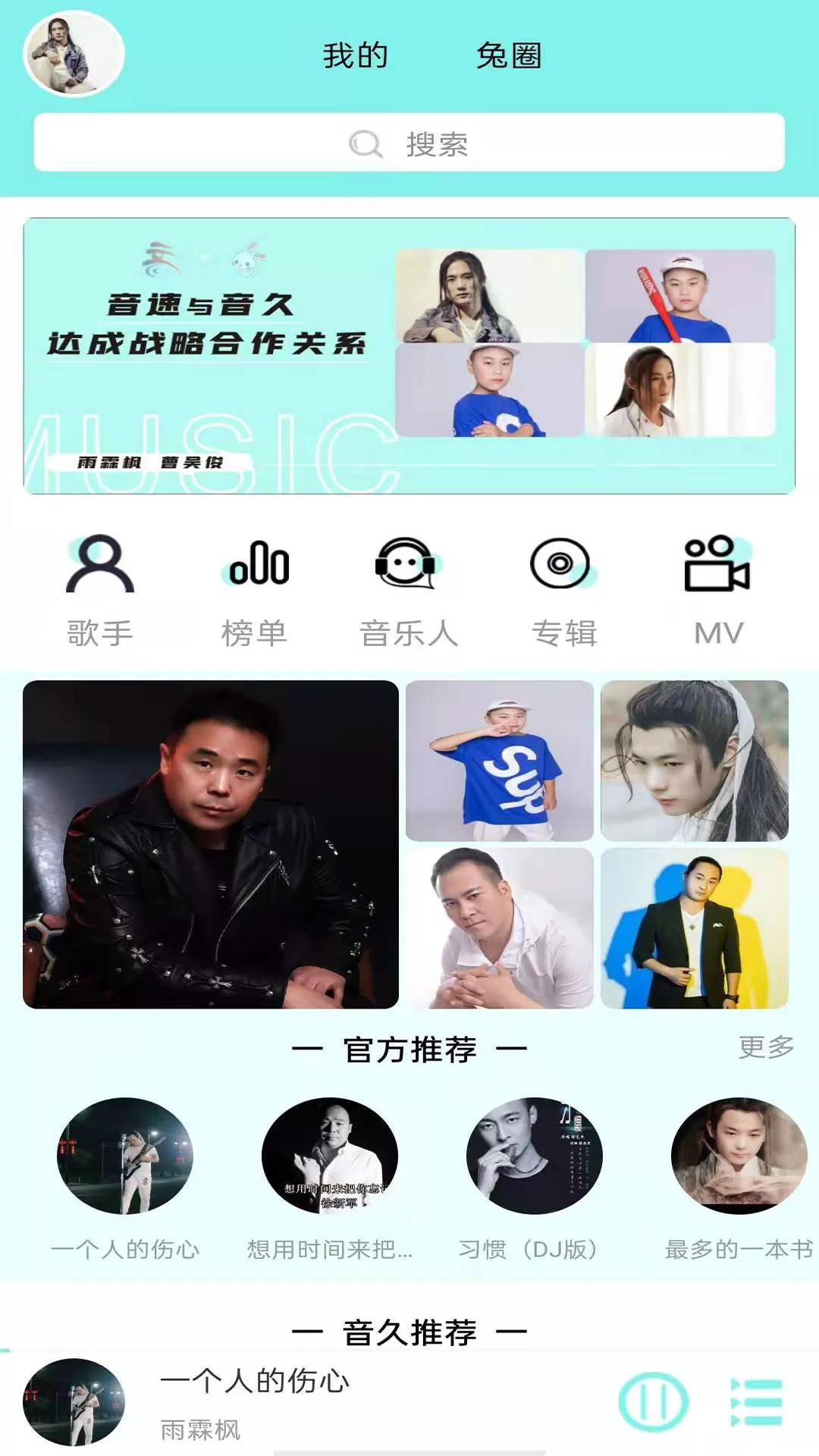The image size is (819, 1456).
Task: Switch to the 我的 tab
Action: [x=355, y=56]
